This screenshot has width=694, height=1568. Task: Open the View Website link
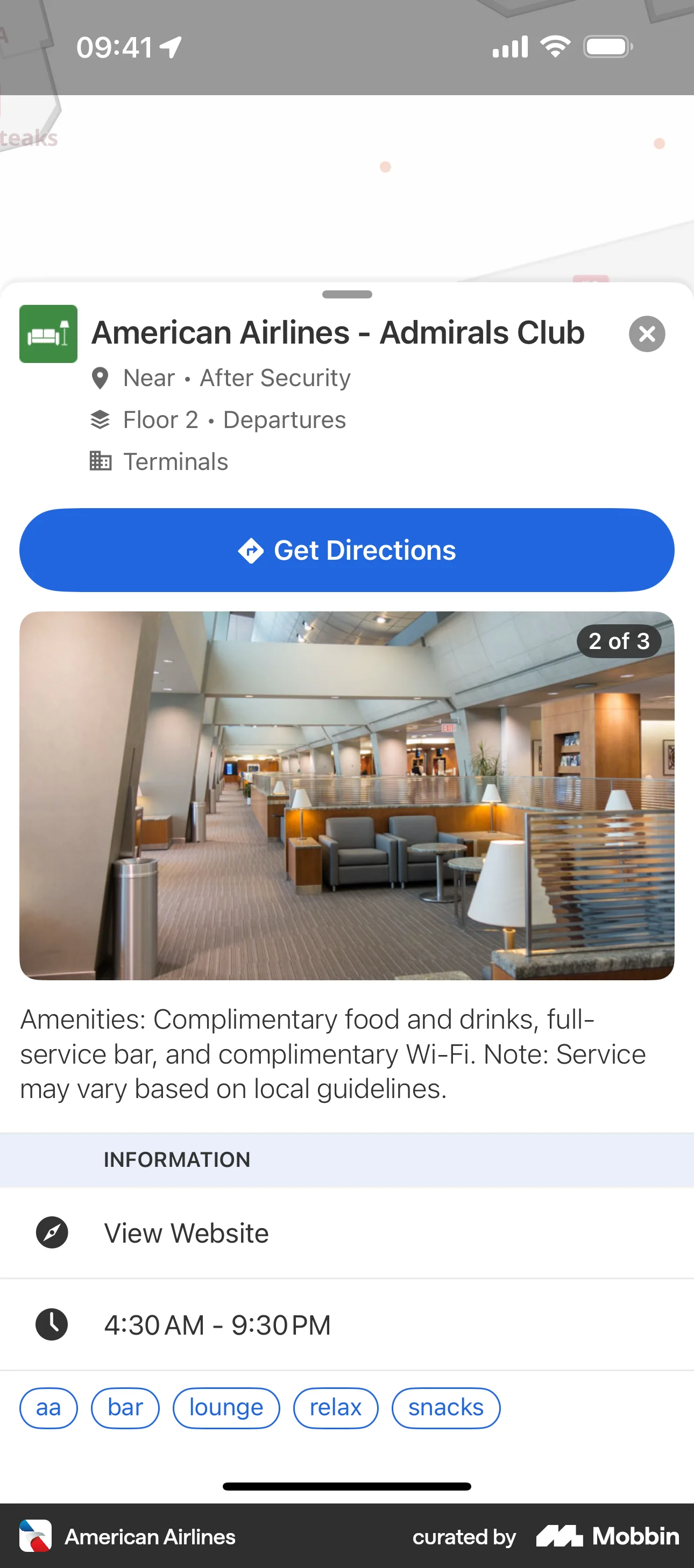186,1233
